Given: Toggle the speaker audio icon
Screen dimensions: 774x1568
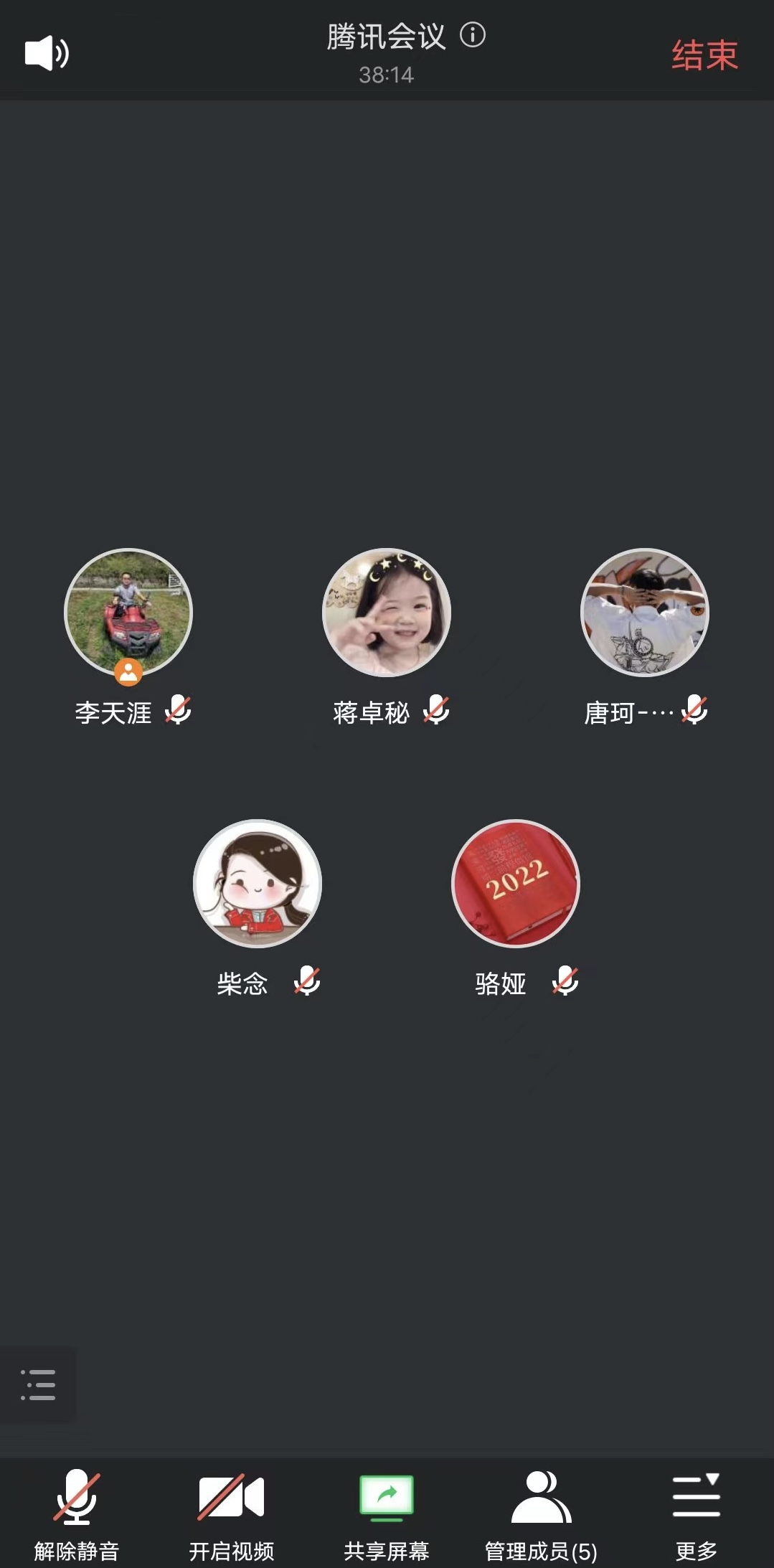Looking at the screenshot, I should (47, 53).
